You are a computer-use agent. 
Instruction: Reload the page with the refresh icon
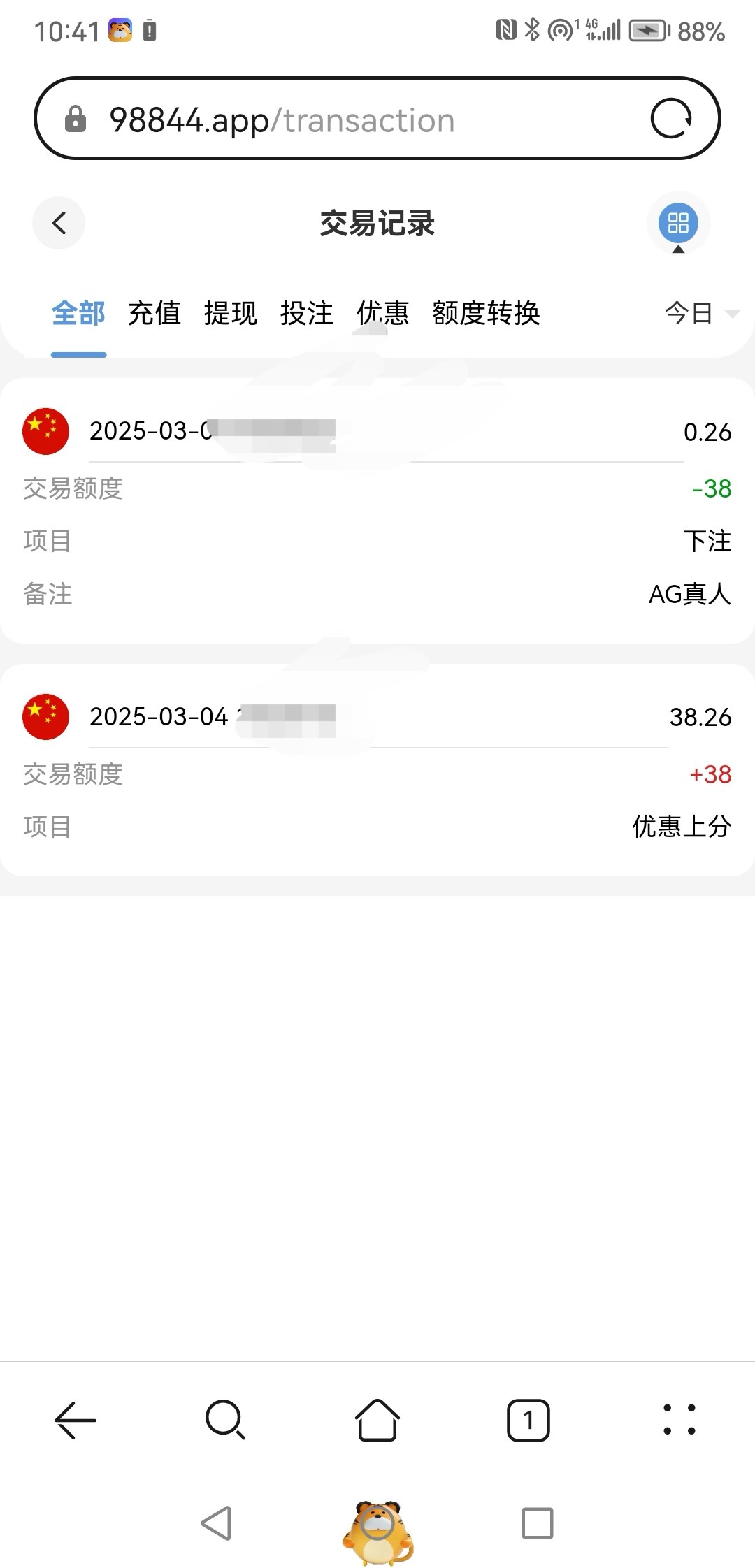click(x=671, y=119)
